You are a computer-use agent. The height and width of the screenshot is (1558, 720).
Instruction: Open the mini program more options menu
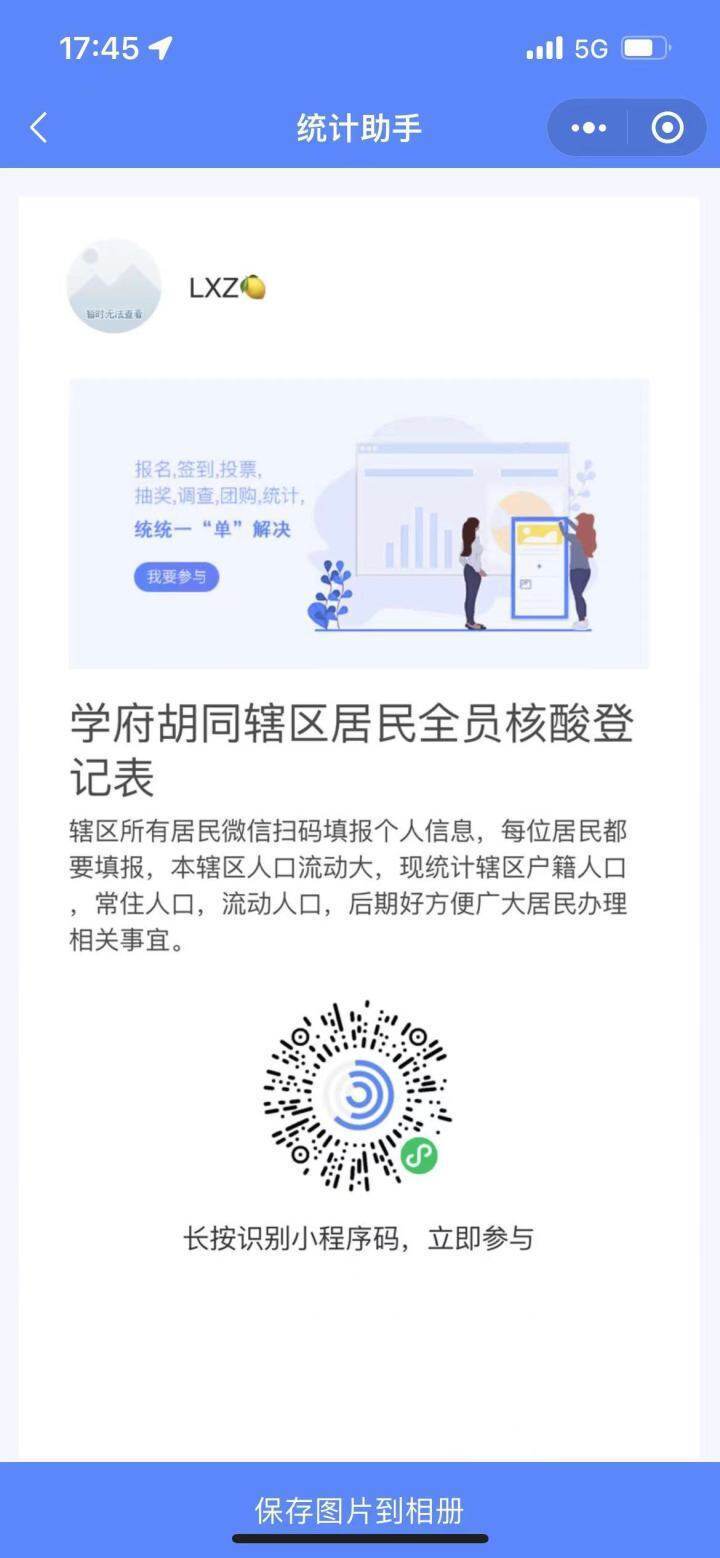tap(588, 128)
